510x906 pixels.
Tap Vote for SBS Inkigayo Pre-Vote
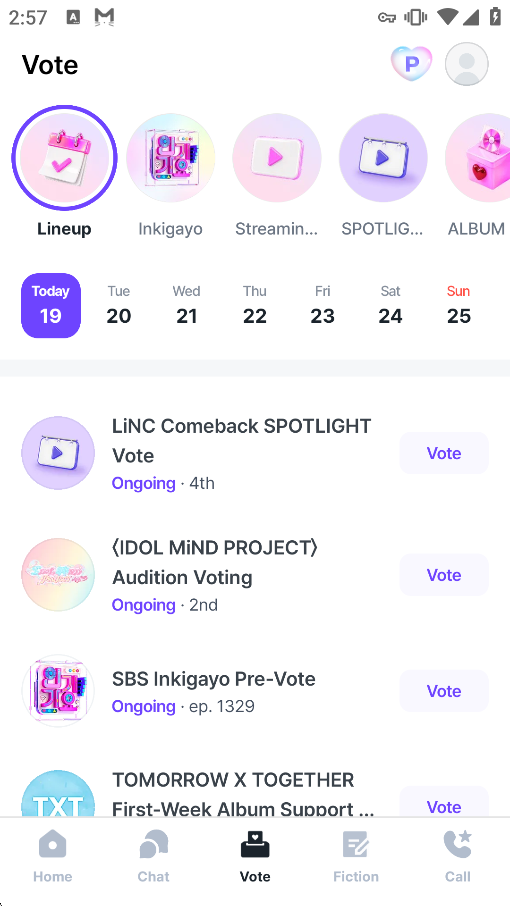[x=444, y=691]
